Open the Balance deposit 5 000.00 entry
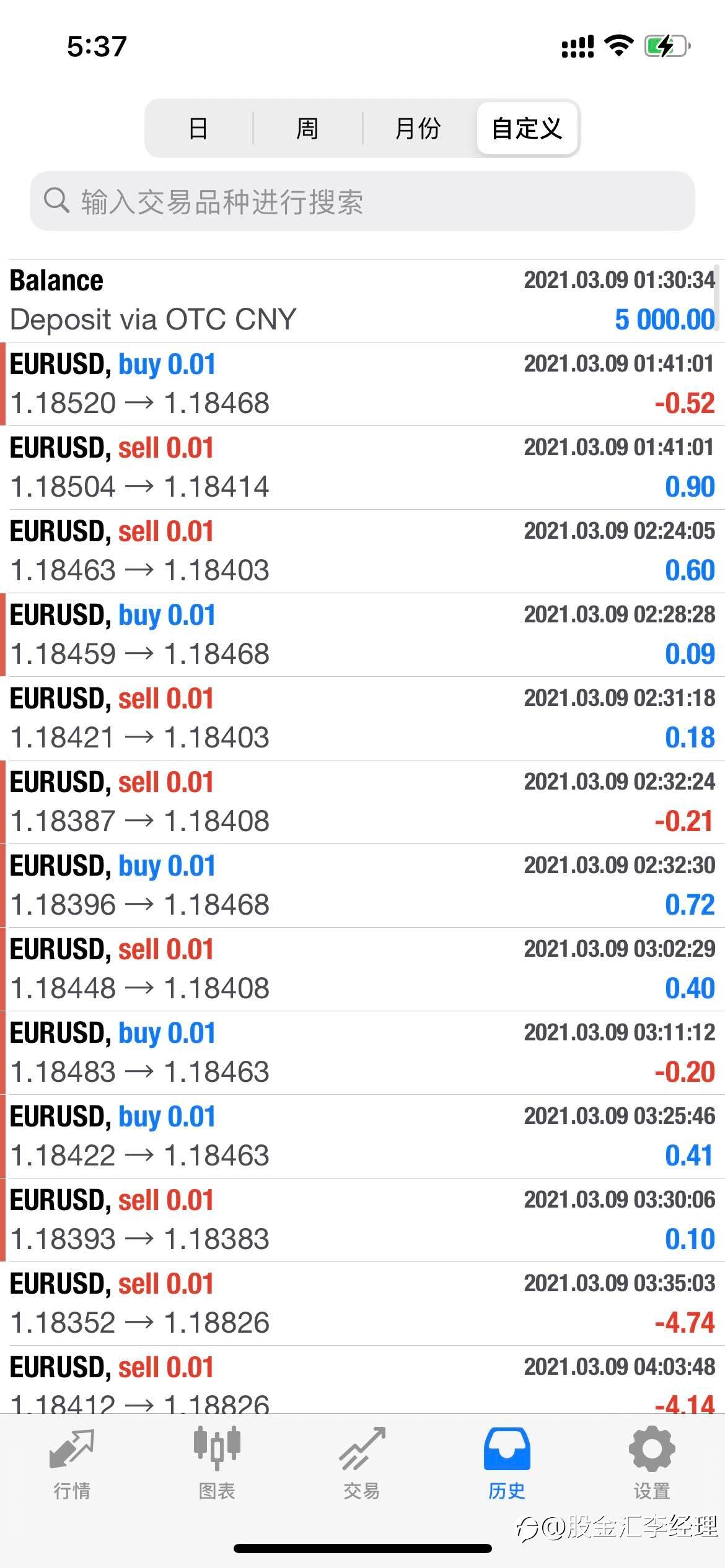The height and width of the screenshot is (1568, 725). [362, 300]
